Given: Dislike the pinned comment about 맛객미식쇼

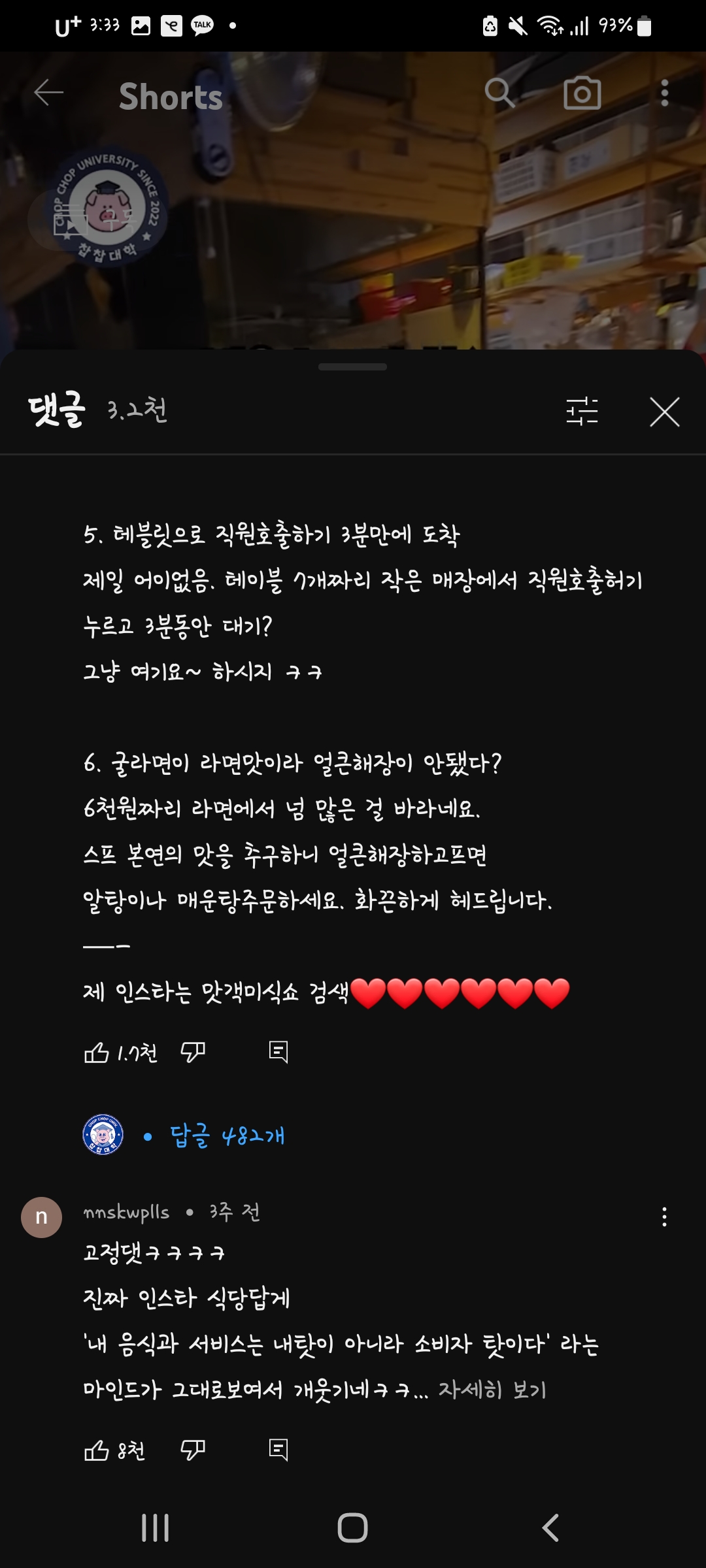Looking at the screenshot, I should tap(193, 1053).
